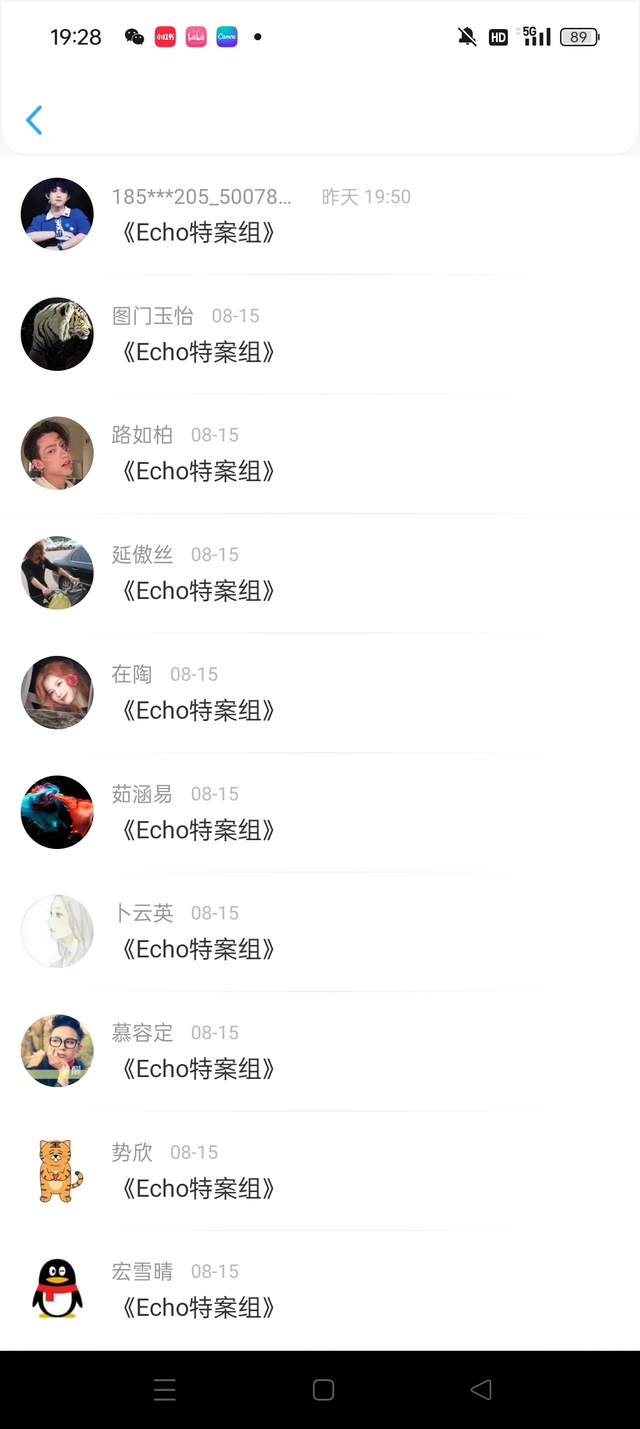This screenshot has height=1429, width=640.
Task: Go back using the blue arrow
Action: 34,120
